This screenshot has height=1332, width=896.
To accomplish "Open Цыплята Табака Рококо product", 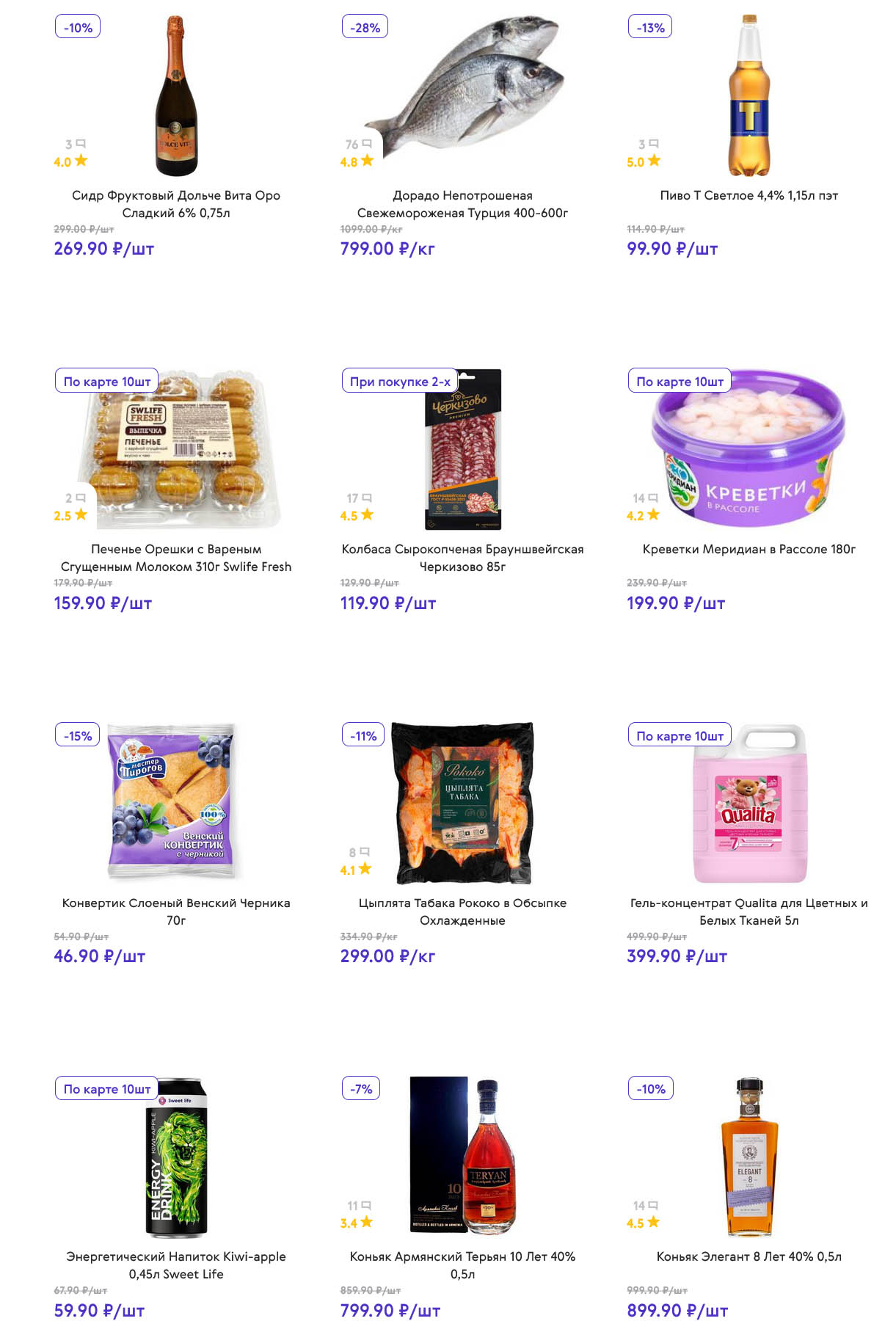I will (x=462, y=911).
